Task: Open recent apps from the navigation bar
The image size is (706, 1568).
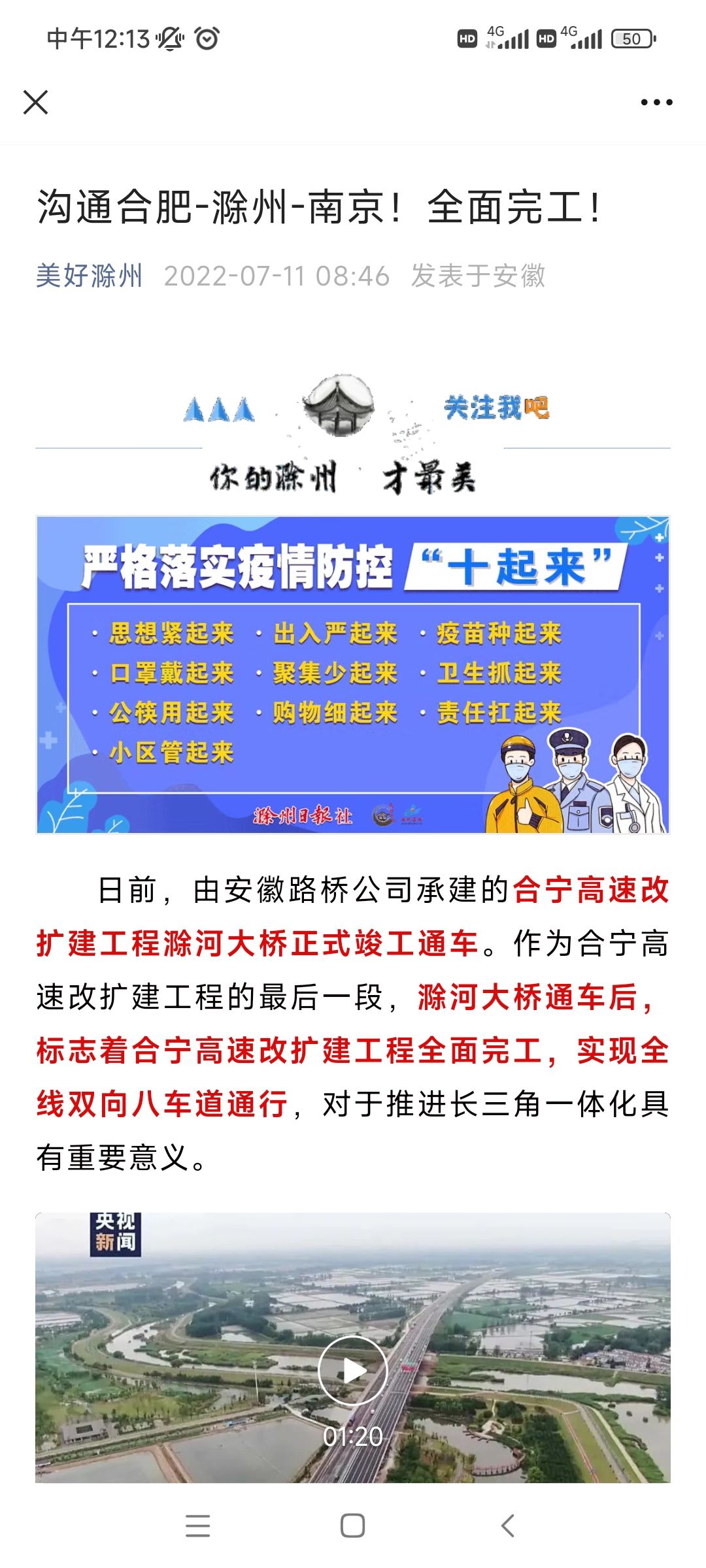Action: point(197,1526)
